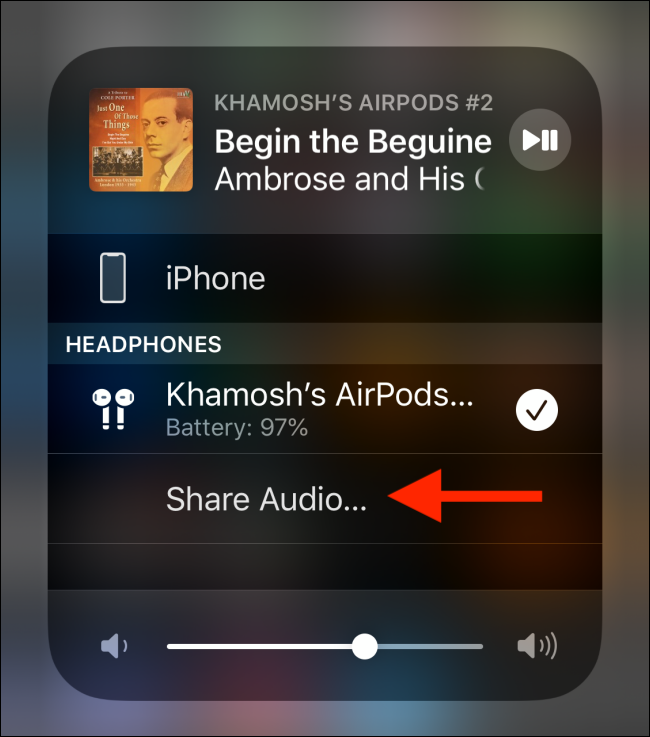The width and height of the screenshot is (650, 737).
Task: Tap the play/pause button
Action: pyautogui.click(x=540, y=139)
